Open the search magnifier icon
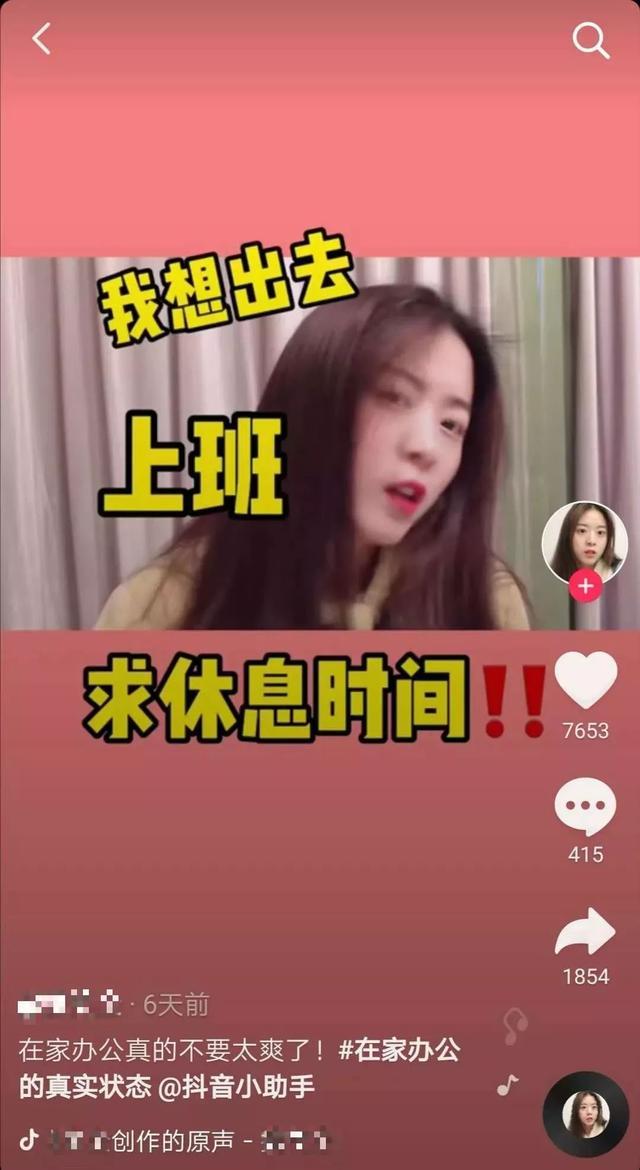Image resolution: width=640 pixels, height=1170 pixels. click(590, 41)
